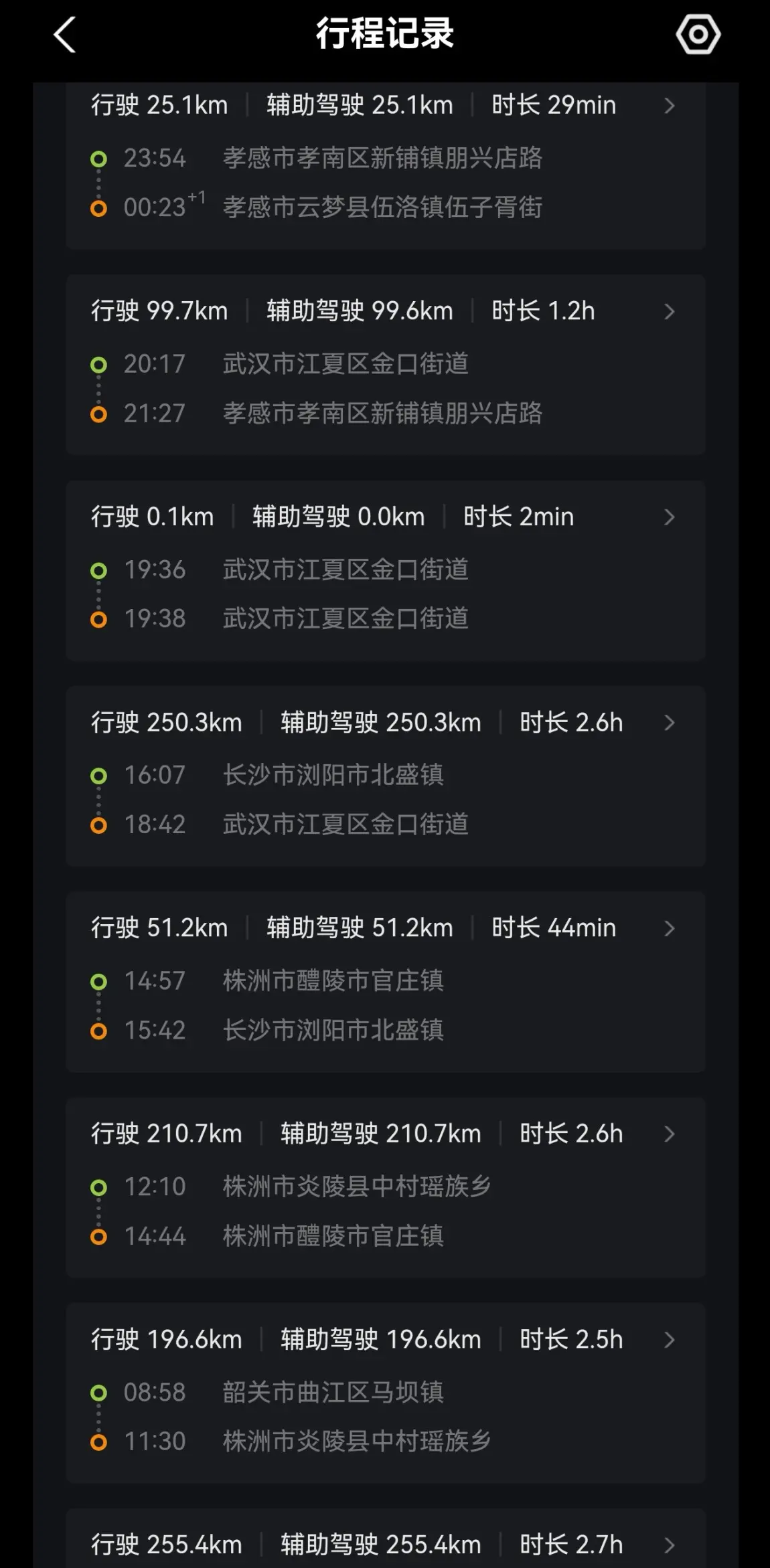Open the 255.4km trip record
Screen dimensions: 770x1568
tap(385, 1545)
